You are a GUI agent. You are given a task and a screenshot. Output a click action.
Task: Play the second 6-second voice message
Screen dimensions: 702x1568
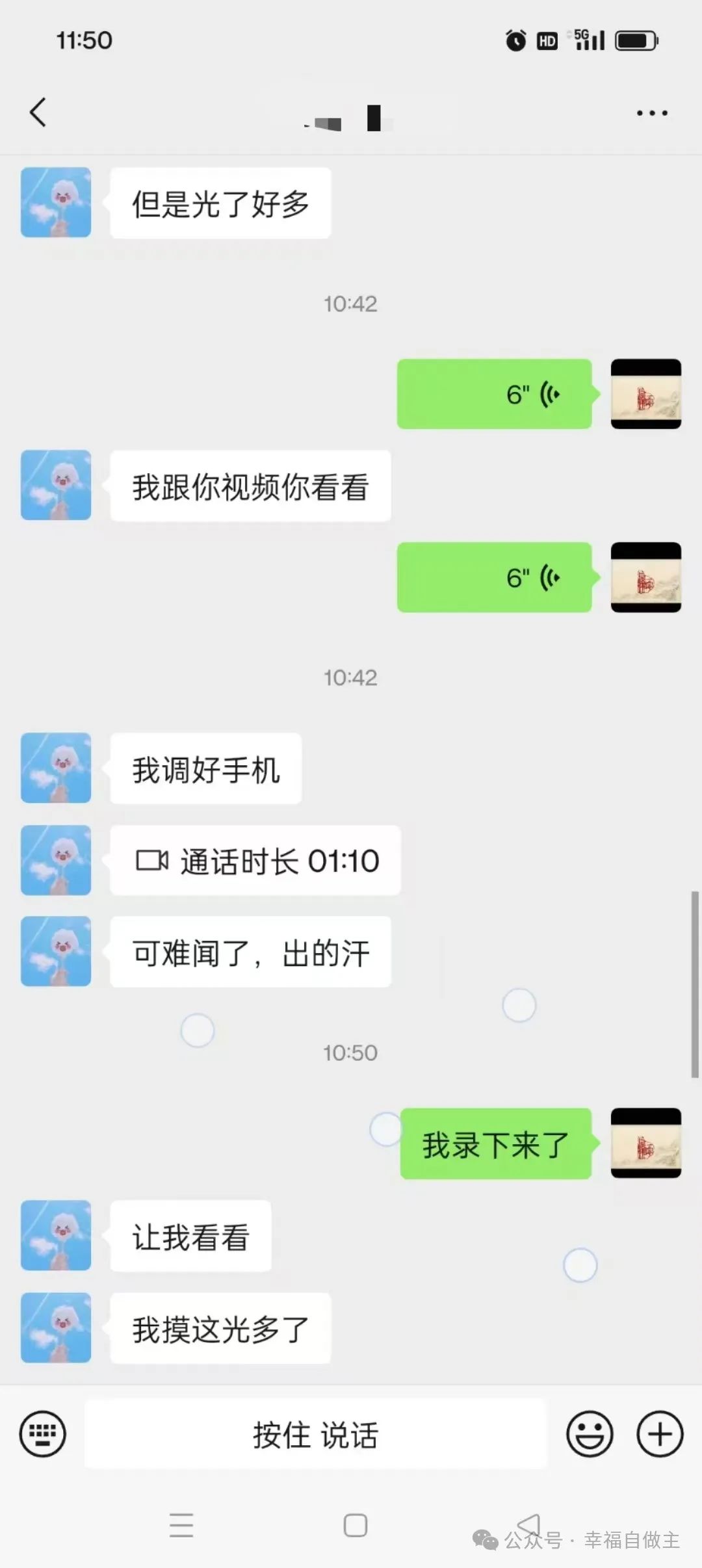pos(494,577)
